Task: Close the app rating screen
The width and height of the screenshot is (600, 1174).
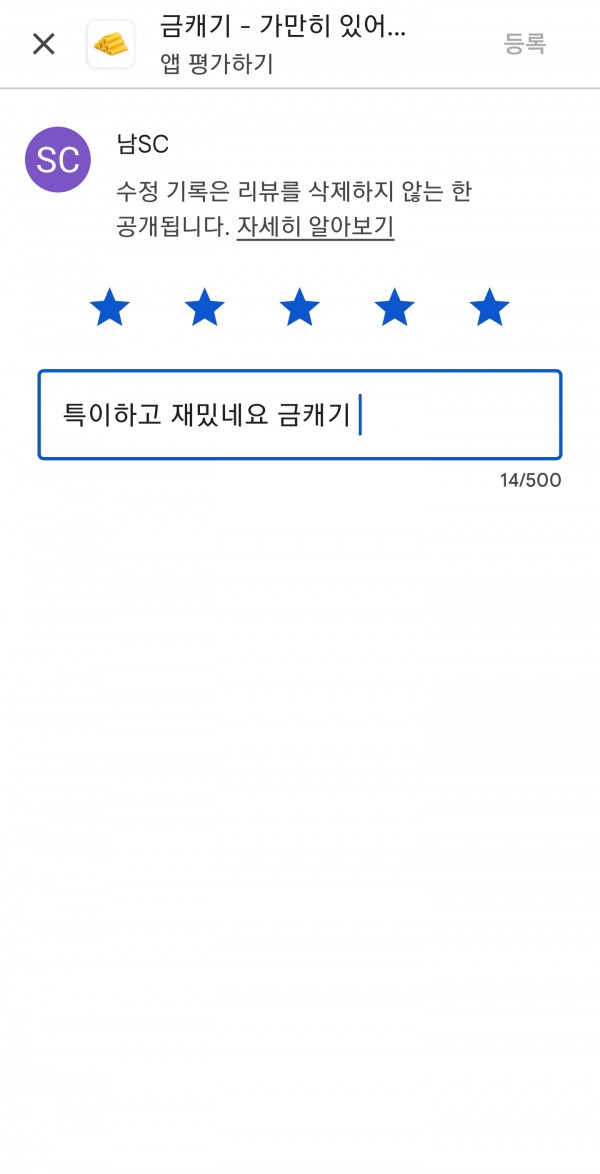Action: click(x=43, y=44)
